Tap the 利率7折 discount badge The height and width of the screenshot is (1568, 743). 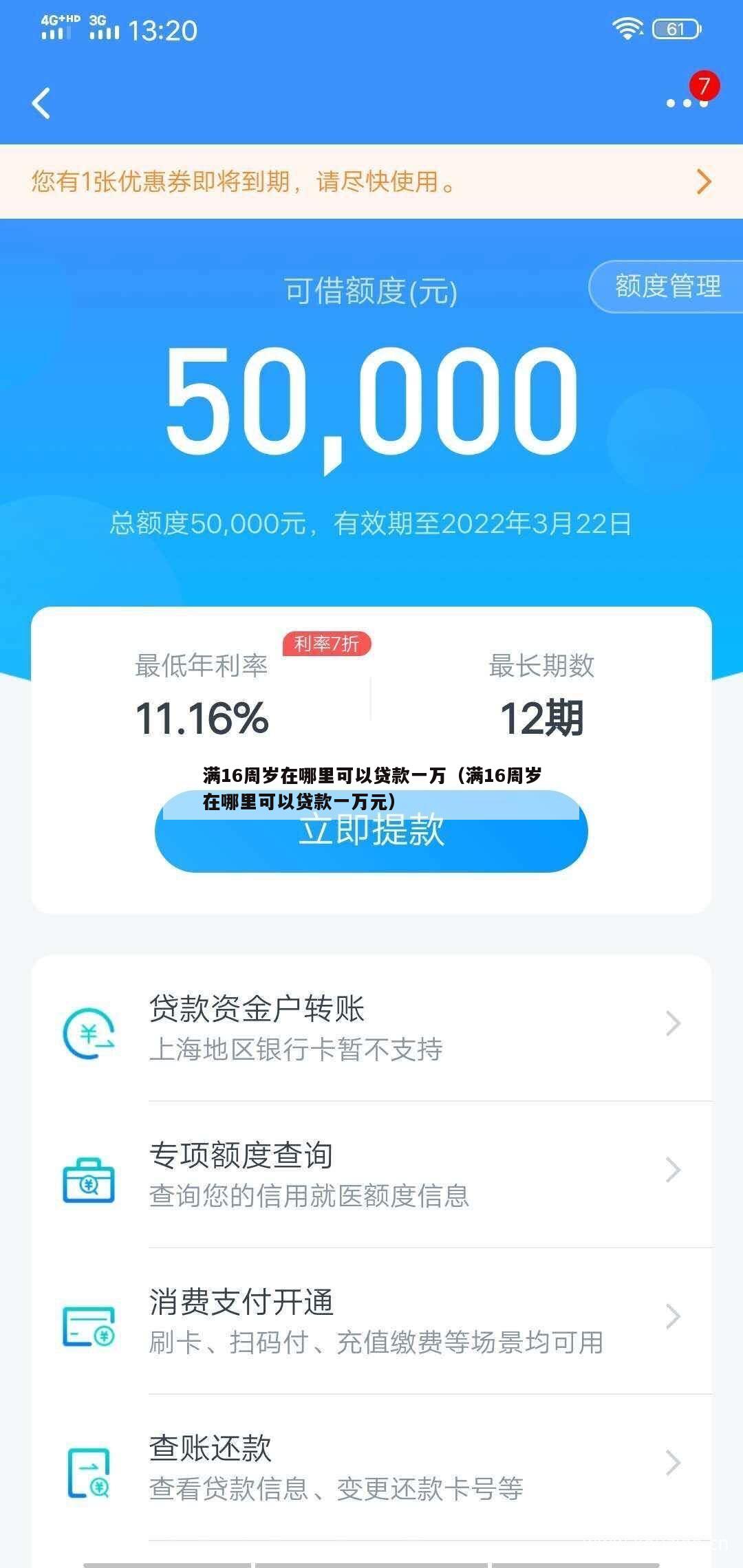[327, 643]
